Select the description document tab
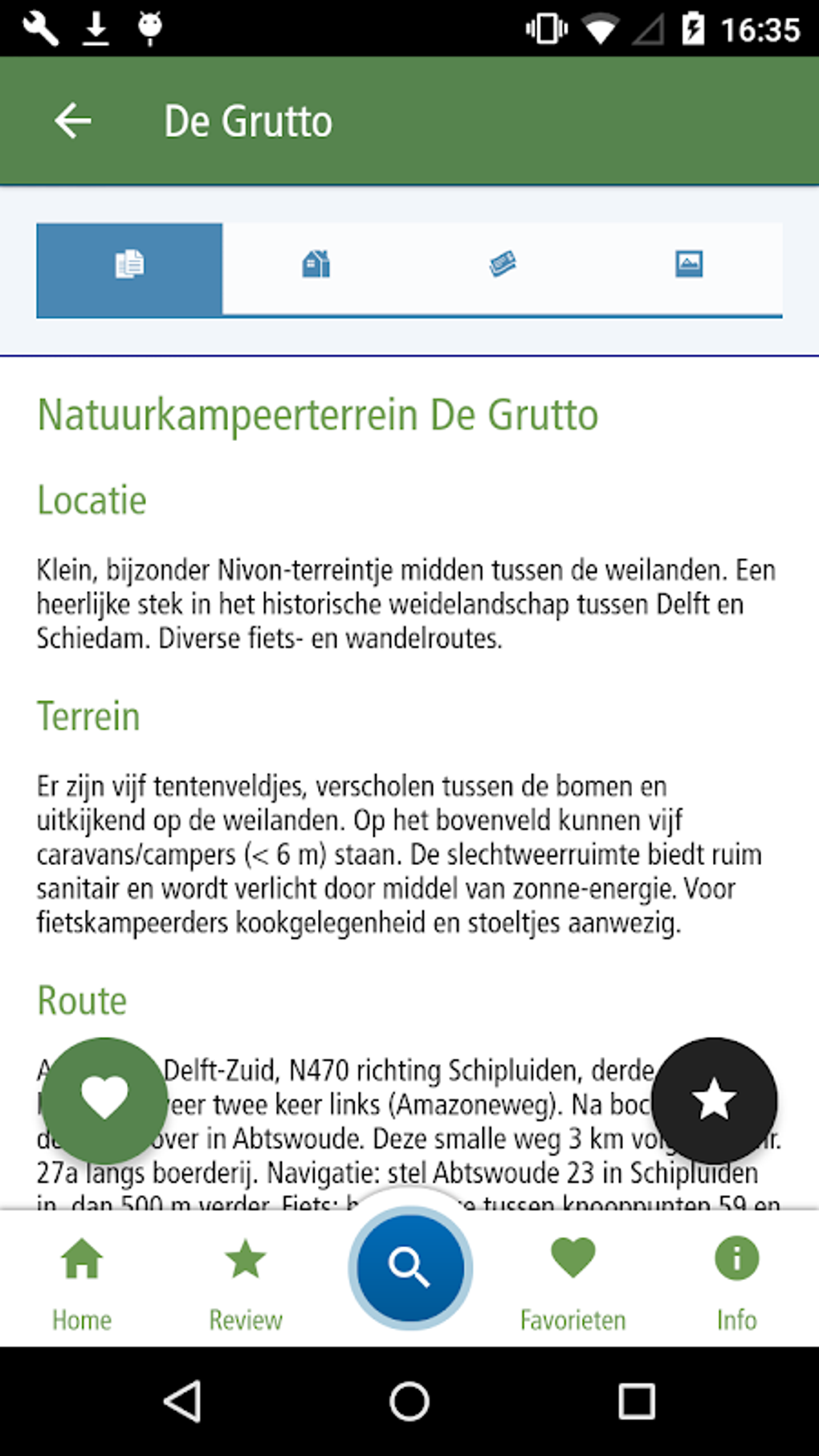The image size is (819, 1456). (129, 269)
